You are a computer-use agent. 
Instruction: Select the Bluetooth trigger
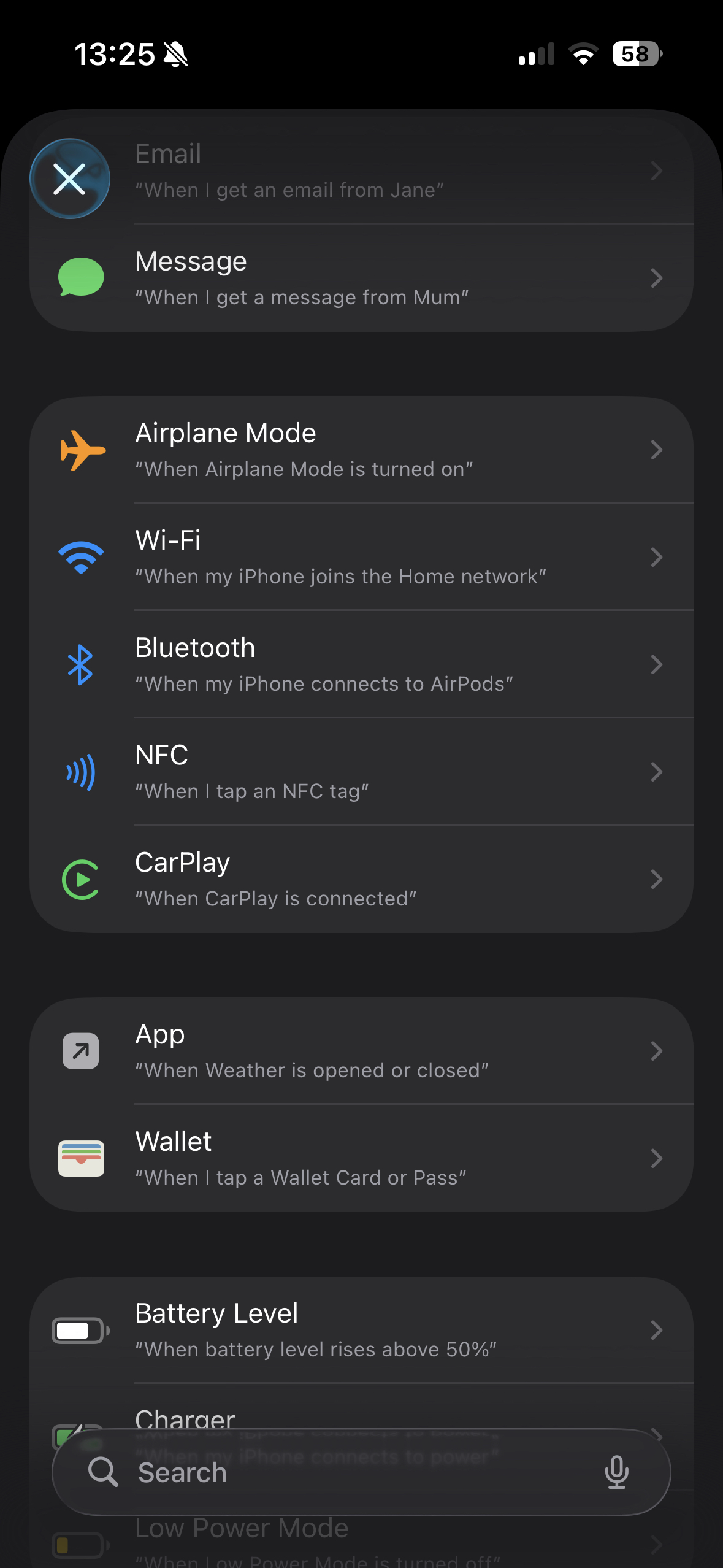(362, 664)
